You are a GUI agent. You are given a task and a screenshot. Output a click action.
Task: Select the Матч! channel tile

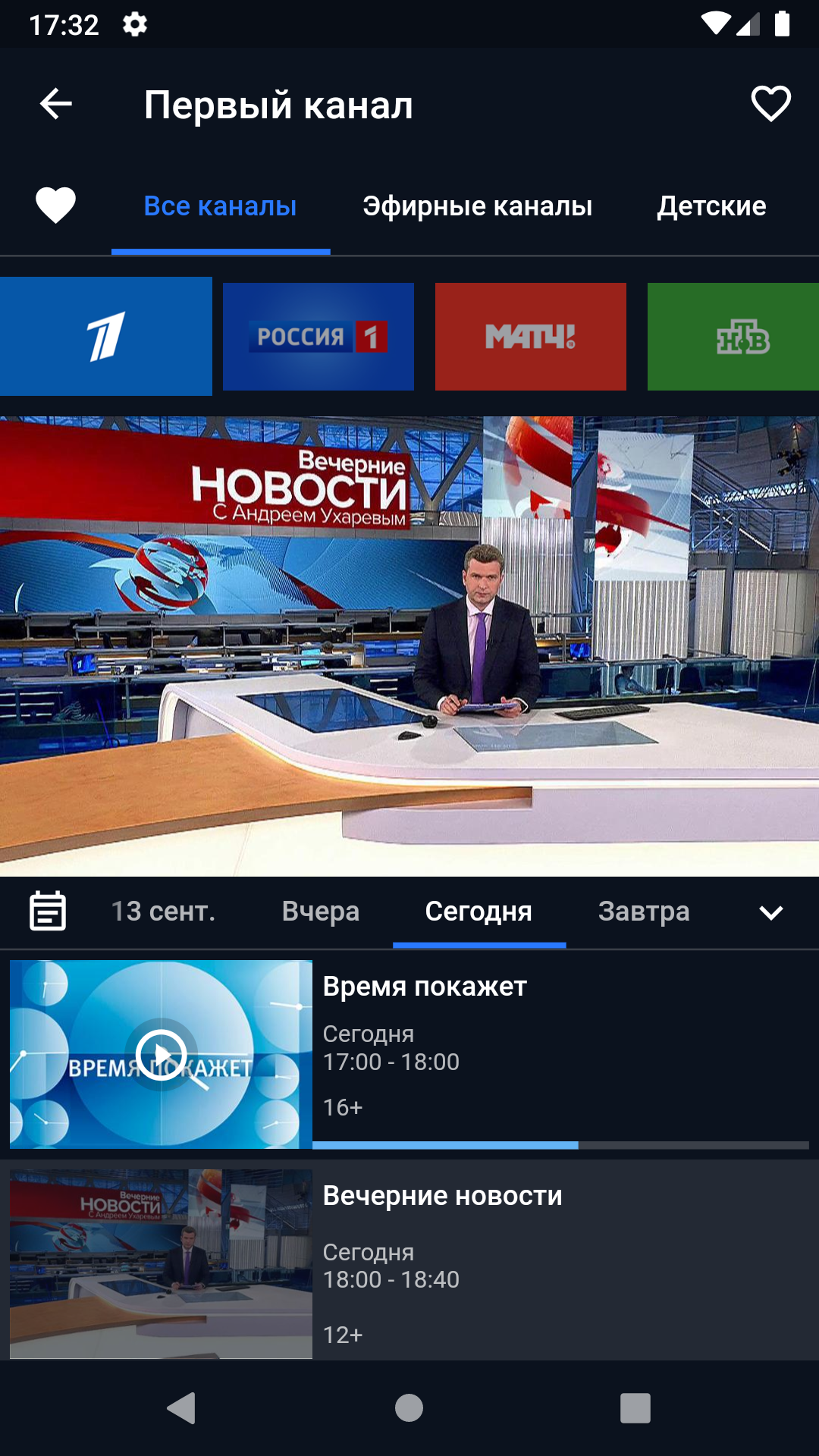pos(531,337)
